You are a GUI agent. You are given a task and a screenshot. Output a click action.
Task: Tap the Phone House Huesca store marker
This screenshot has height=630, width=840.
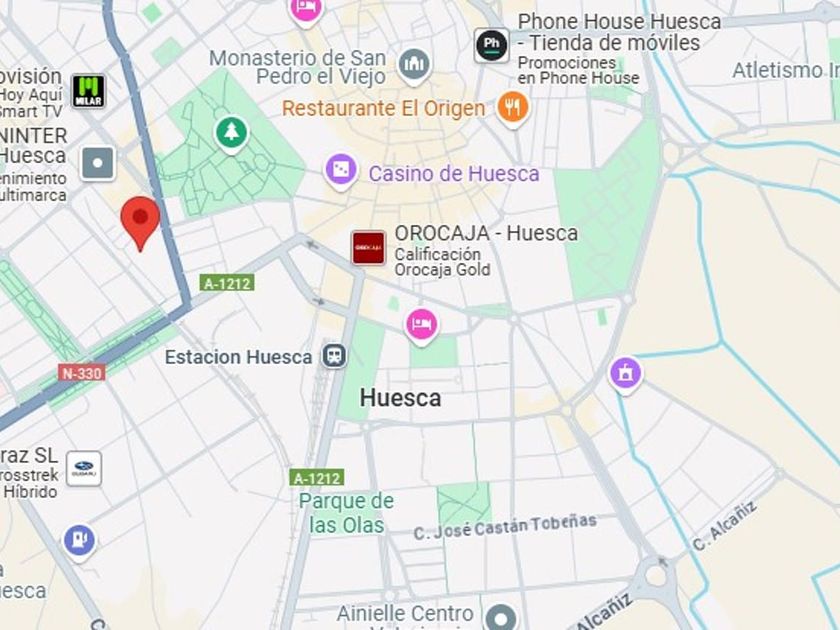pyautogui.click(x=492, y=46)
